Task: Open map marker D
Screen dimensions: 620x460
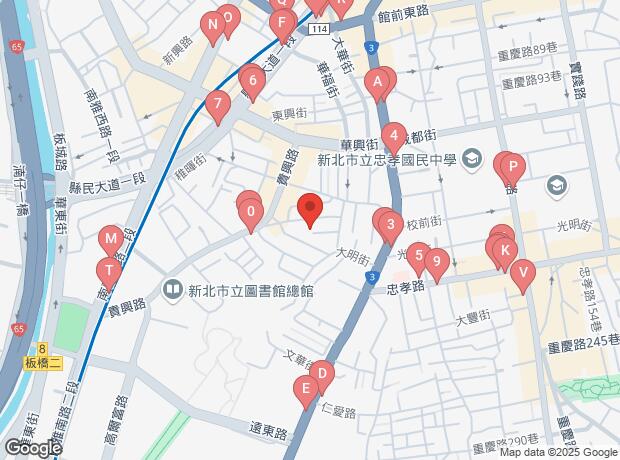Action: [320, 375]
